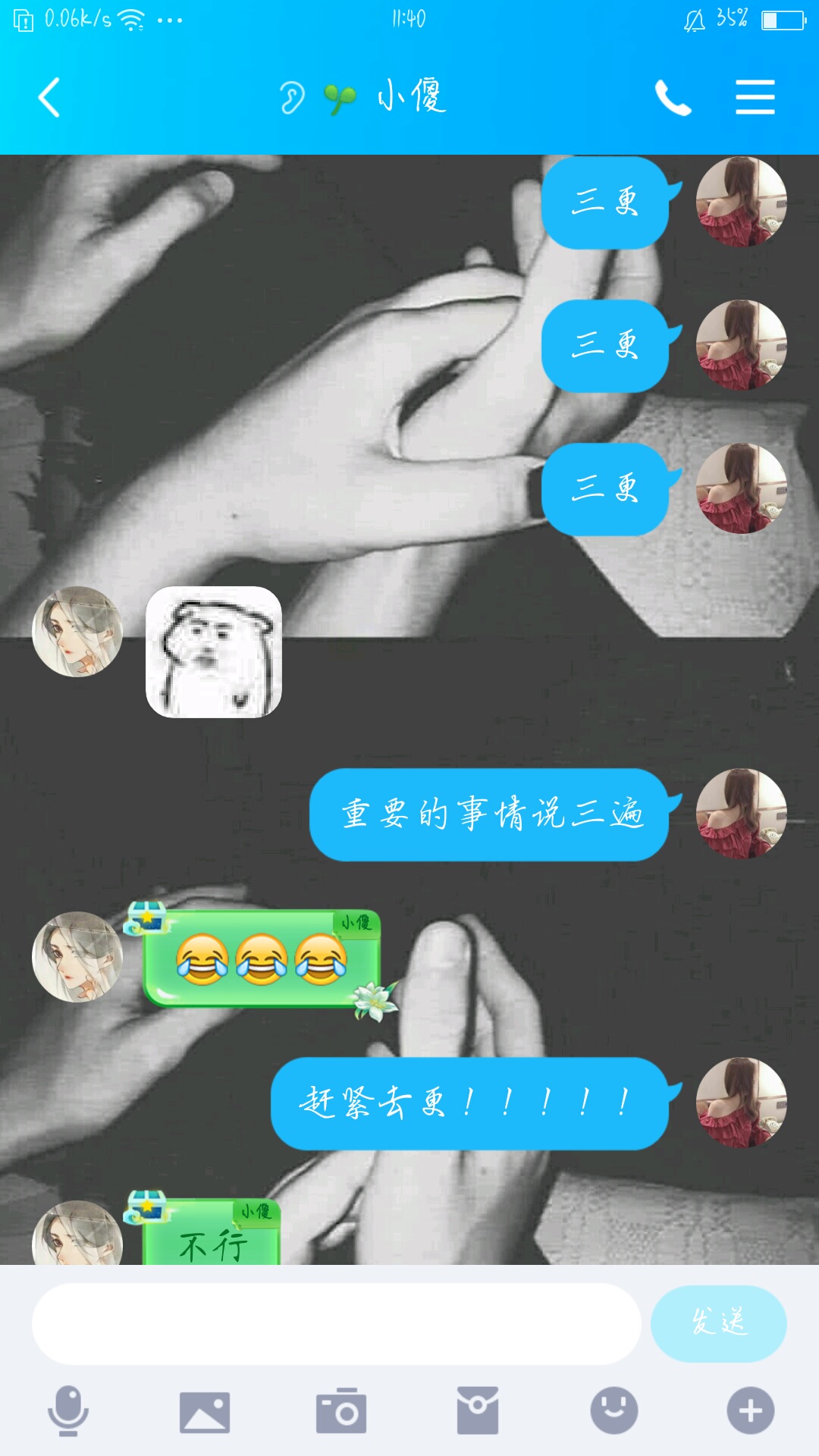Tap the message input field
This screenshot has height=1456, width=819.
point(336,1324)
